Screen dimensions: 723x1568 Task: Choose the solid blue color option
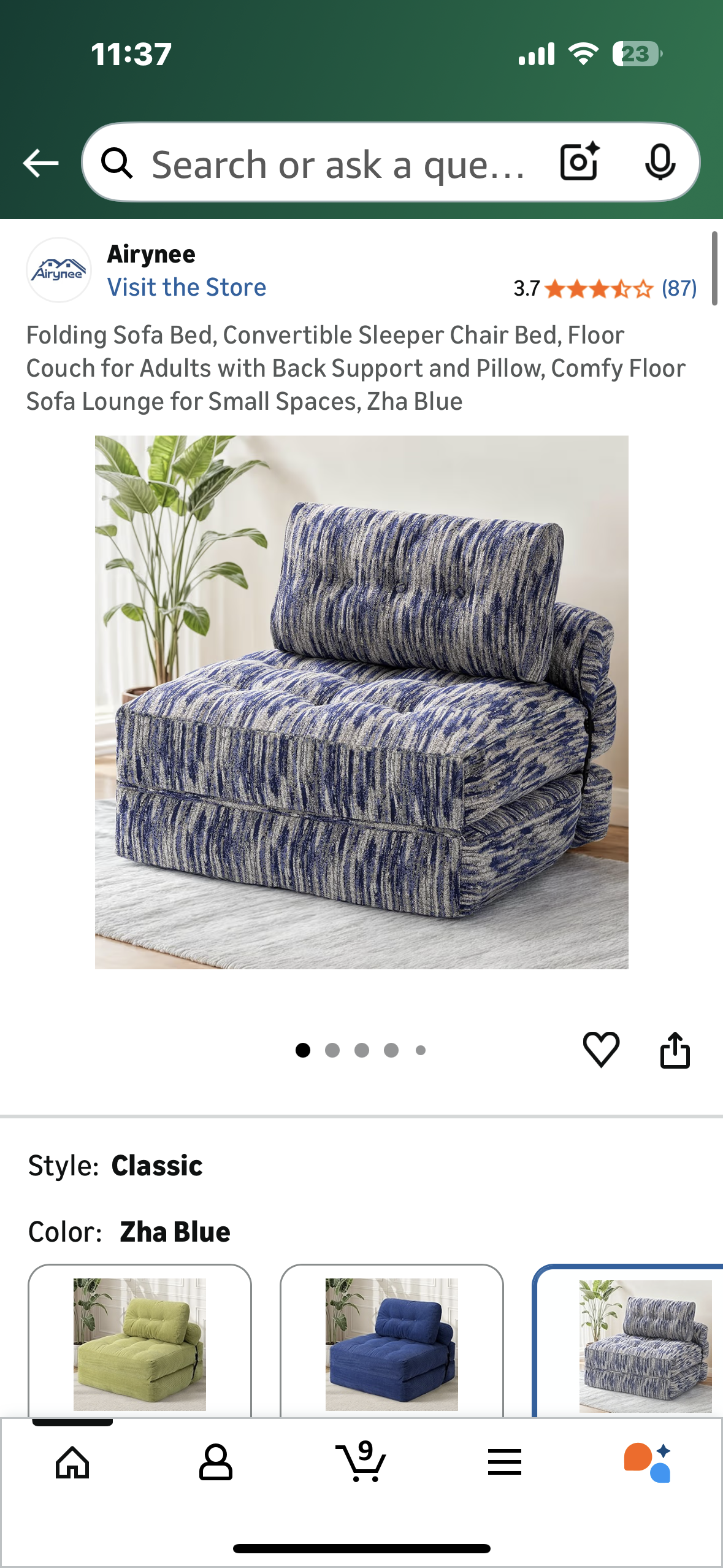coord(391,1343)
